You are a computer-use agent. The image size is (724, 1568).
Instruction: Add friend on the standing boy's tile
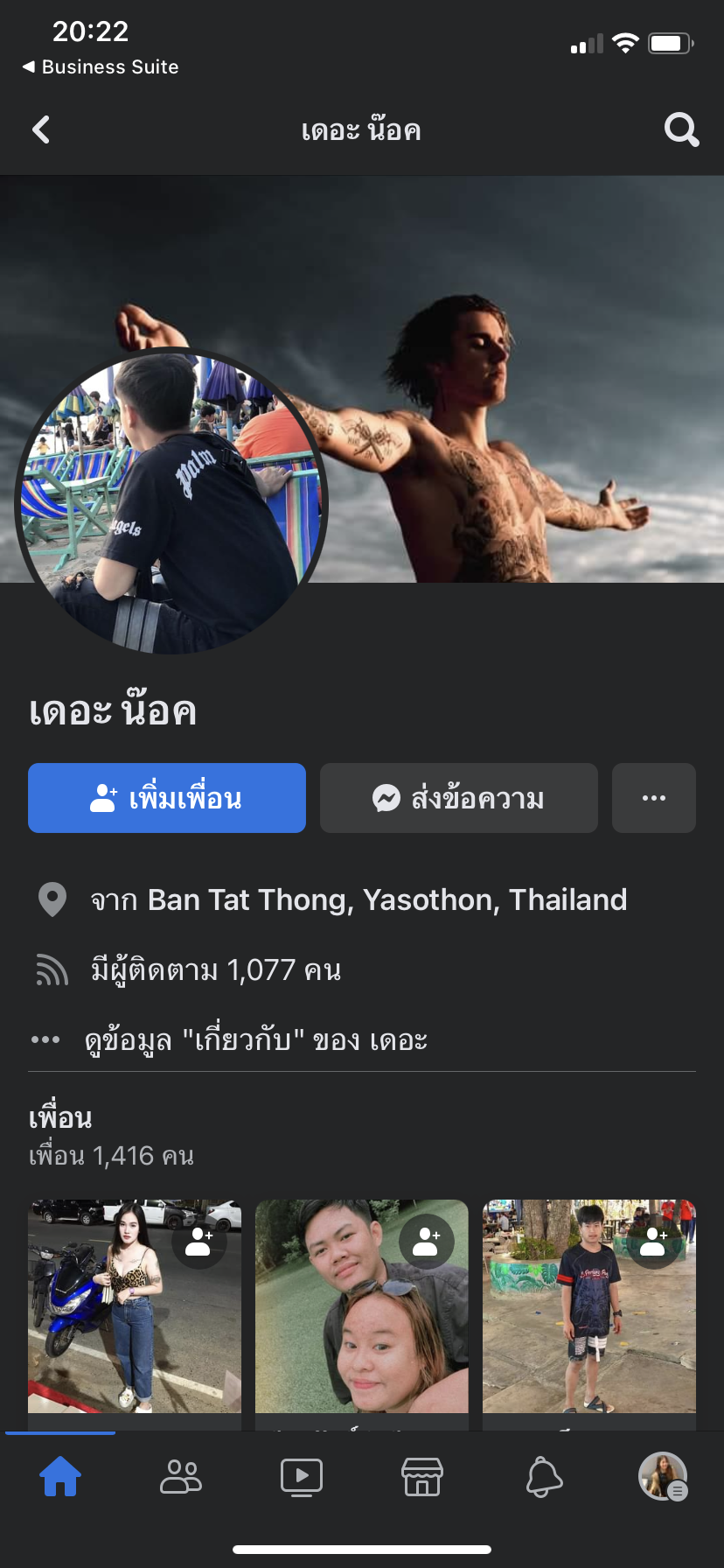click(654, 1241)
